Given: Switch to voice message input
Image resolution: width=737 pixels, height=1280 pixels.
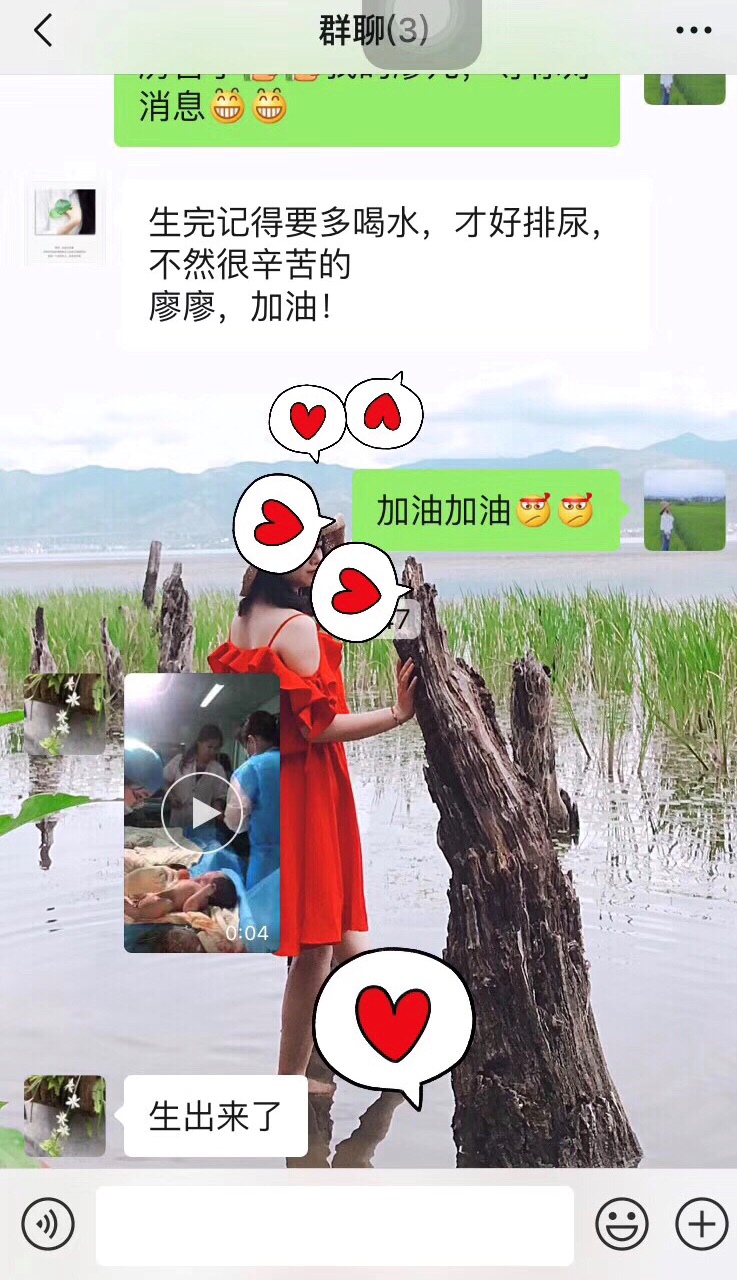Looking at the screenshot, I should (x=47, y=1223).
